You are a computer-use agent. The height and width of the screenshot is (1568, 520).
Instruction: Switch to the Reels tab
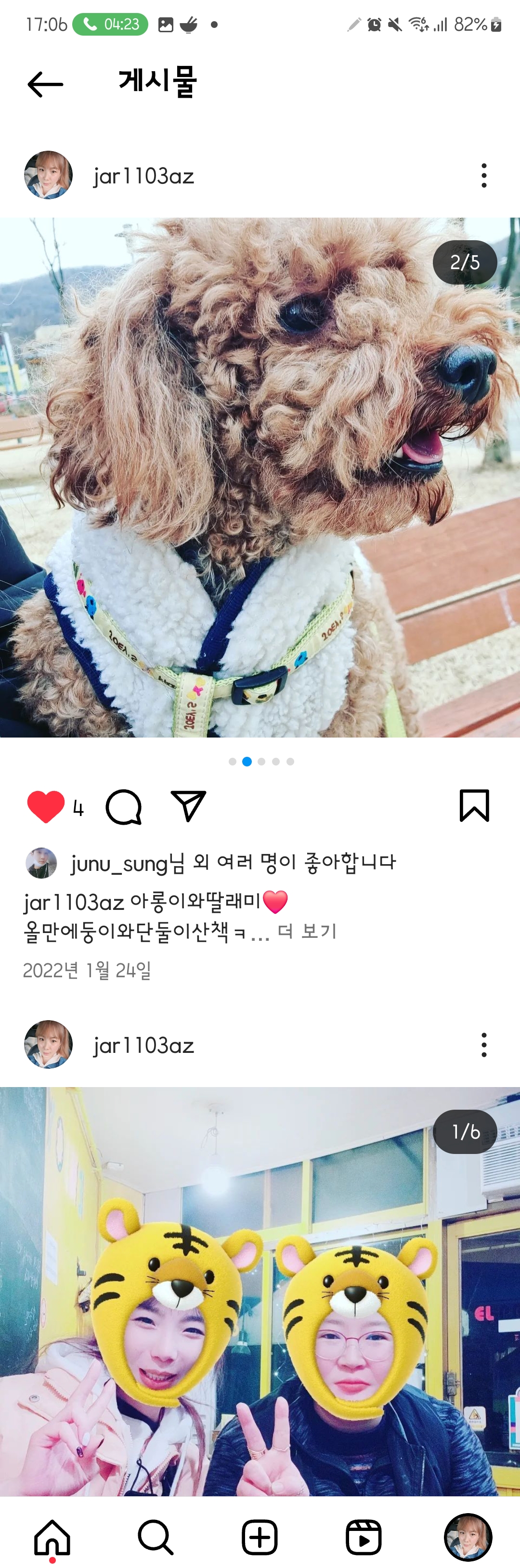[364, 1537]
